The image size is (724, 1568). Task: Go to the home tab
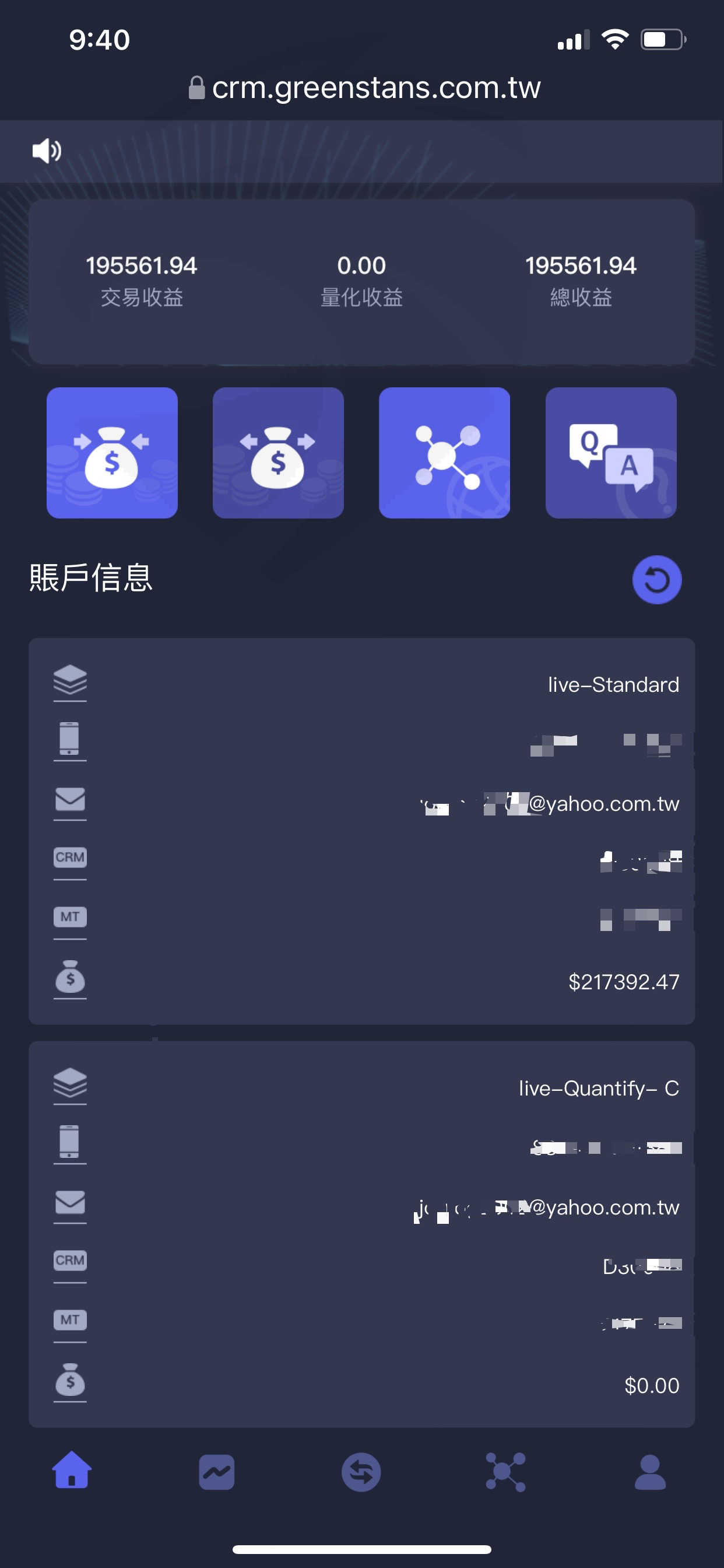[72, 1470]
